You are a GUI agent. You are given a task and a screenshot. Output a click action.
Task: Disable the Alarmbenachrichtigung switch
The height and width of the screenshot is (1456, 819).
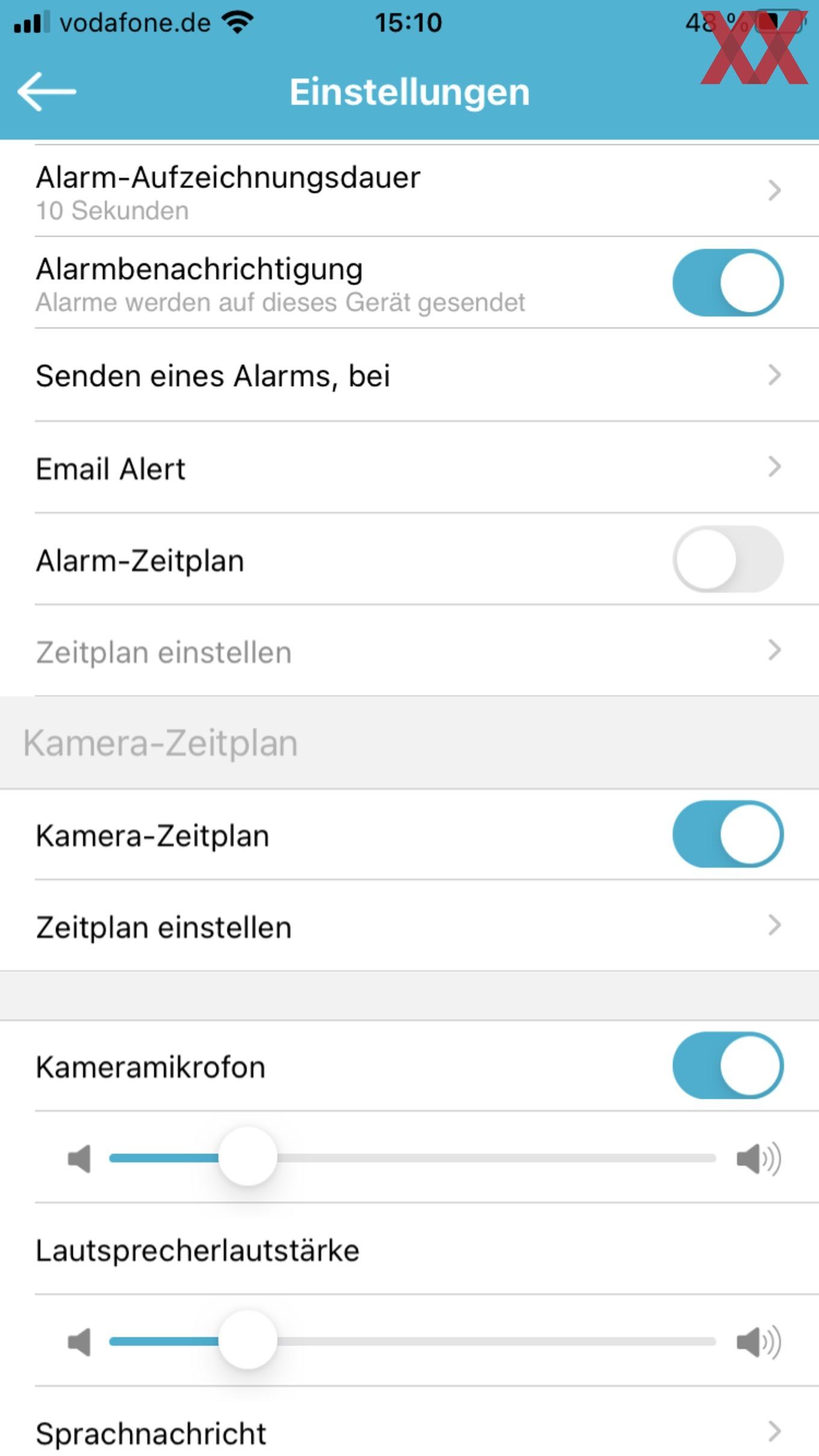coord(727,282)
